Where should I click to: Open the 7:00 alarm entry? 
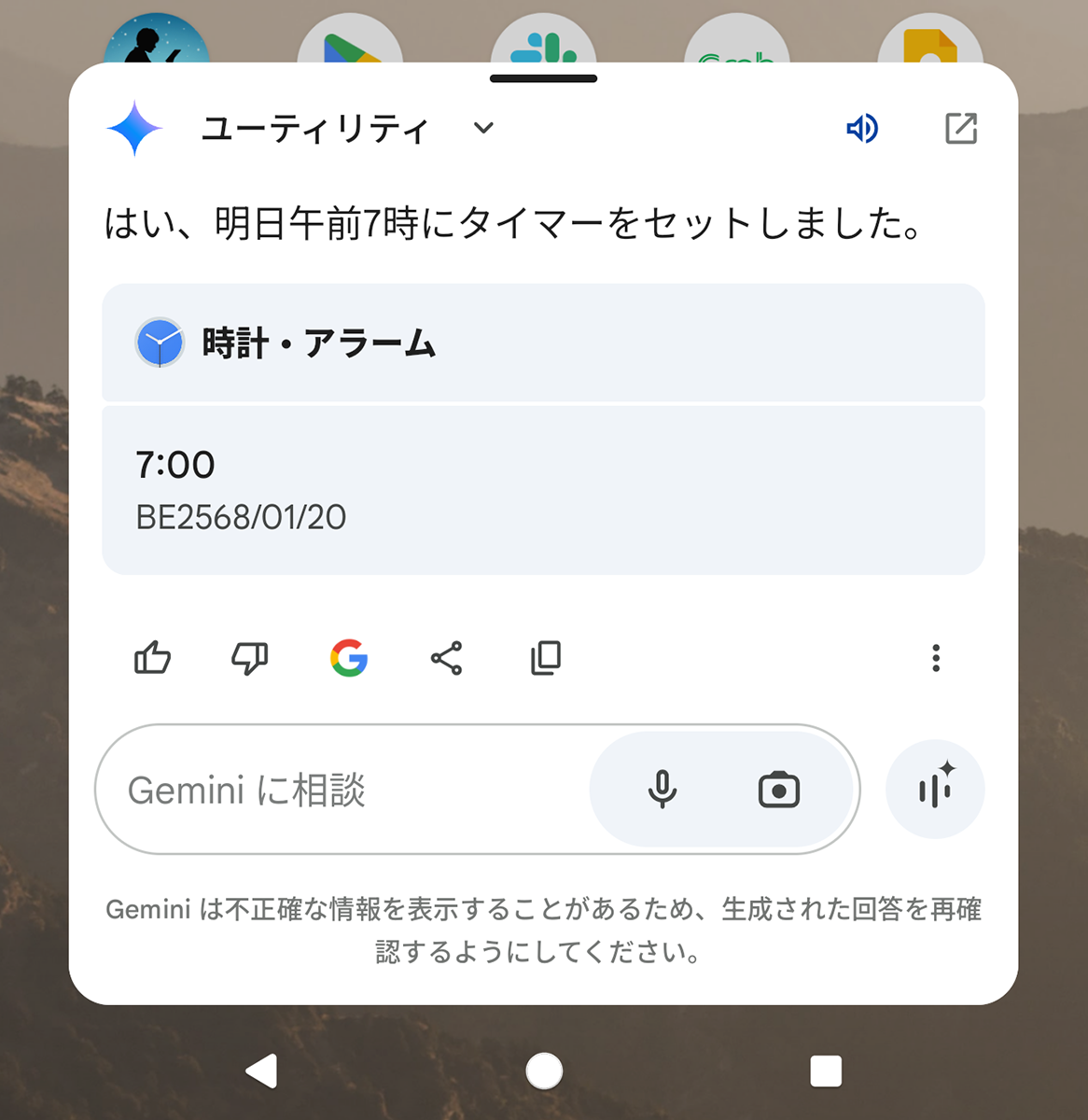[x=543, y=489]
